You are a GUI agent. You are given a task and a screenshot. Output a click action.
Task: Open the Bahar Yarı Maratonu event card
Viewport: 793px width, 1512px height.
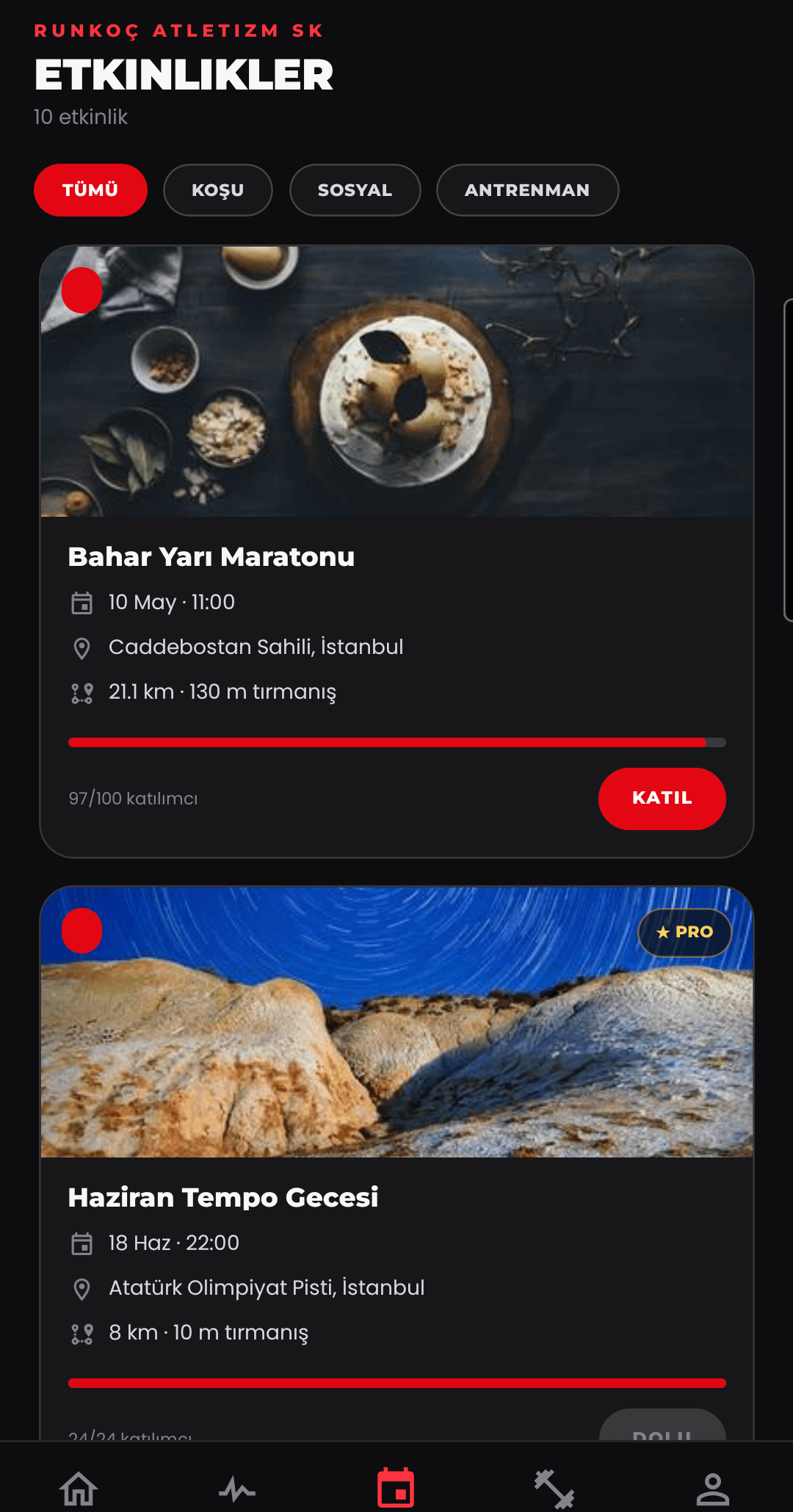[x=396, y=551]
